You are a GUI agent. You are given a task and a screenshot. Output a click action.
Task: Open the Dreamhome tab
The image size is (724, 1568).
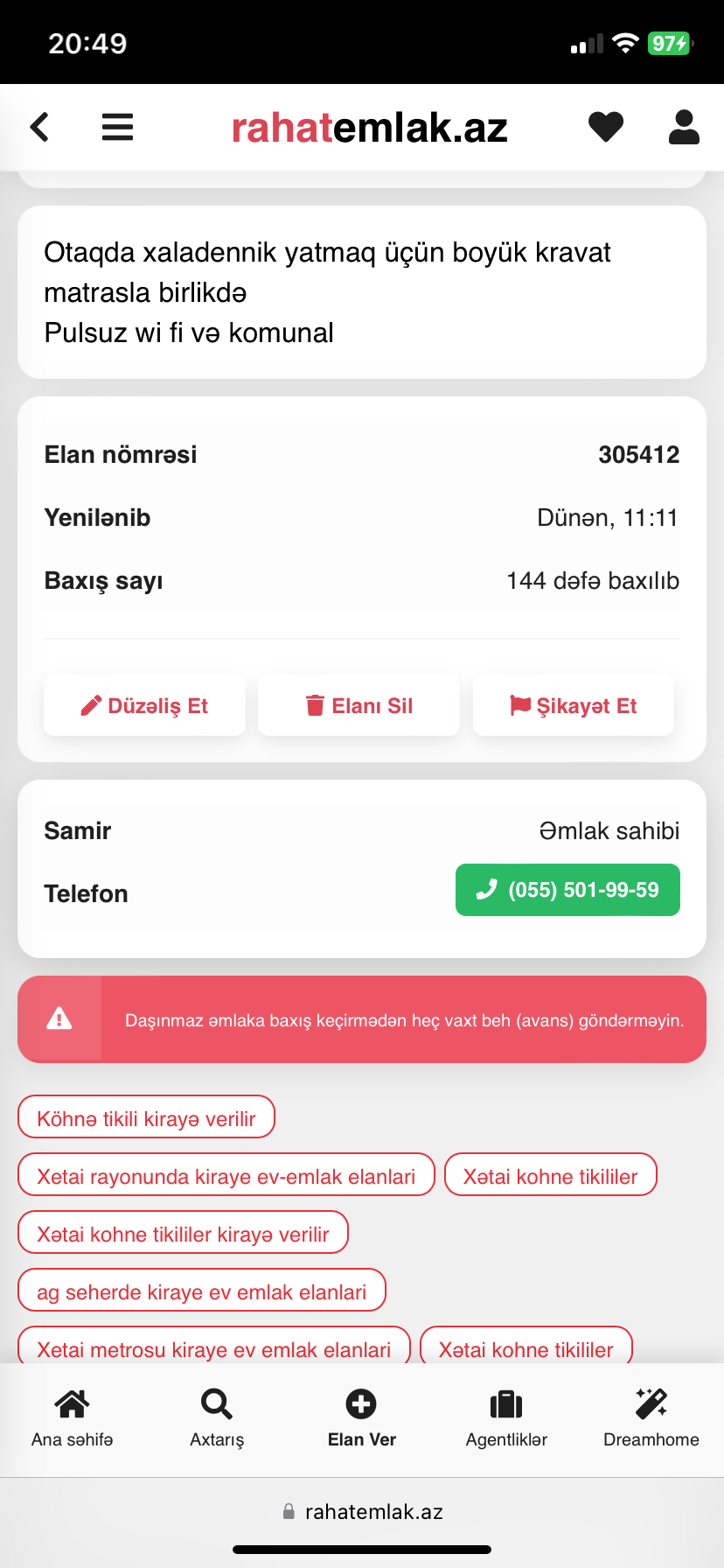[x=651, y=1418]
